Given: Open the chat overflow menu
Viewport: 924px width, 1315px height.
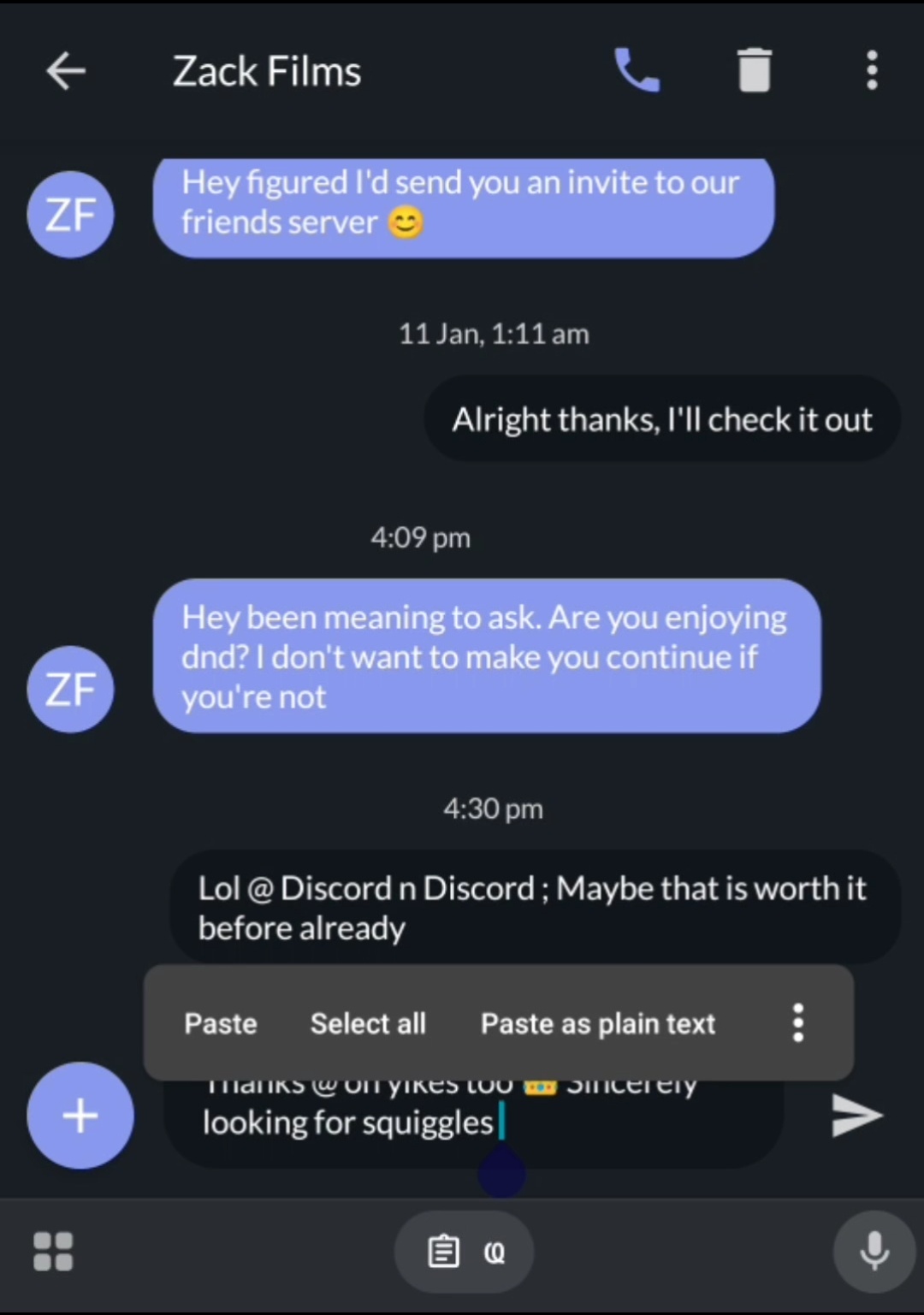Looking at the screenshot, I should pos(871,70).
